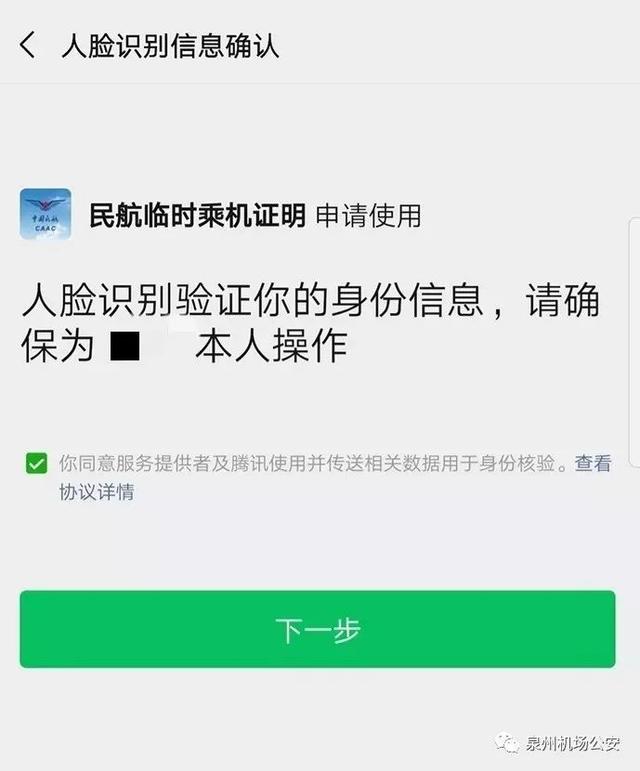640x771 pixels.
Task: Uncheck the data agreement checkbox
Action: tap(36, 463)
